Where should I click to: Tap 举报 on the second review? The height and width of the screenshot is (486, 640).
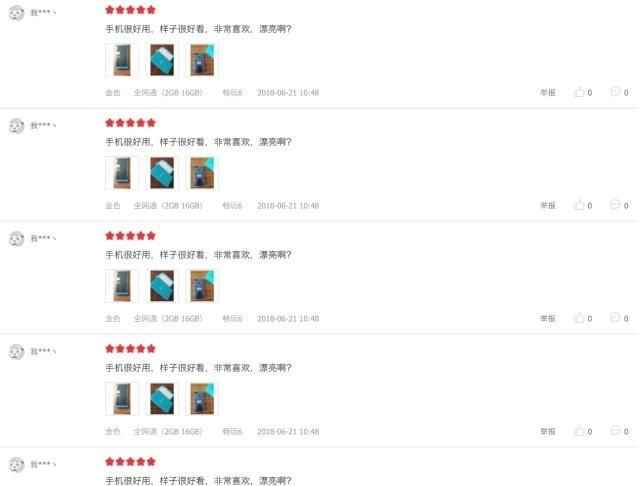pos(547,206)
